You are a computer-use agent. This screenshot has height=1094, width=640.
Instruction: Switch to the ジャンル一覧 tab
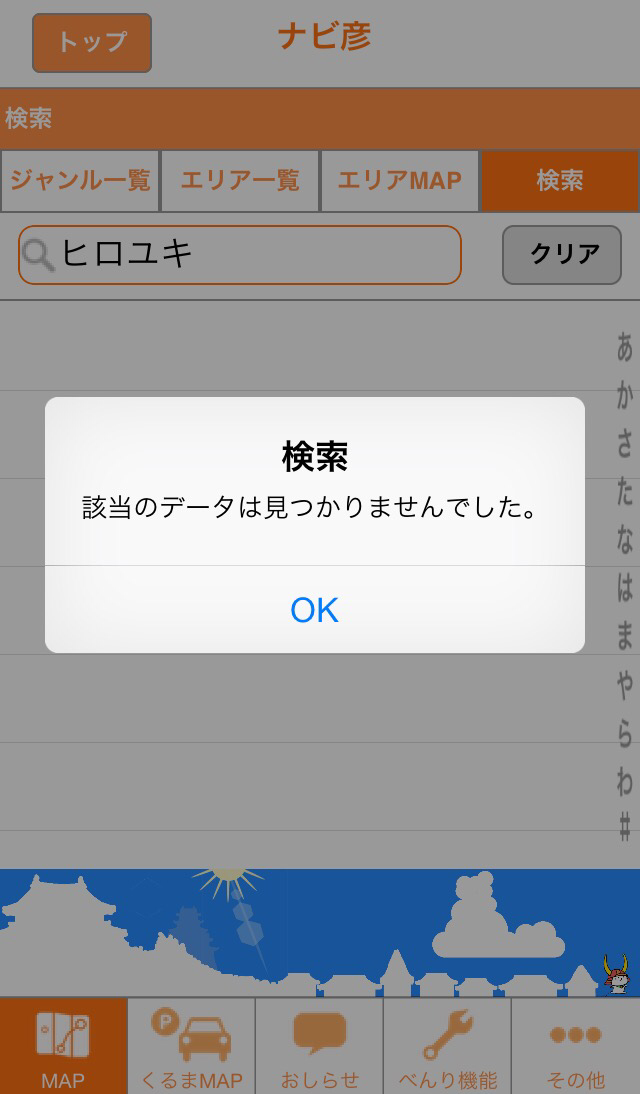(80, 181)
